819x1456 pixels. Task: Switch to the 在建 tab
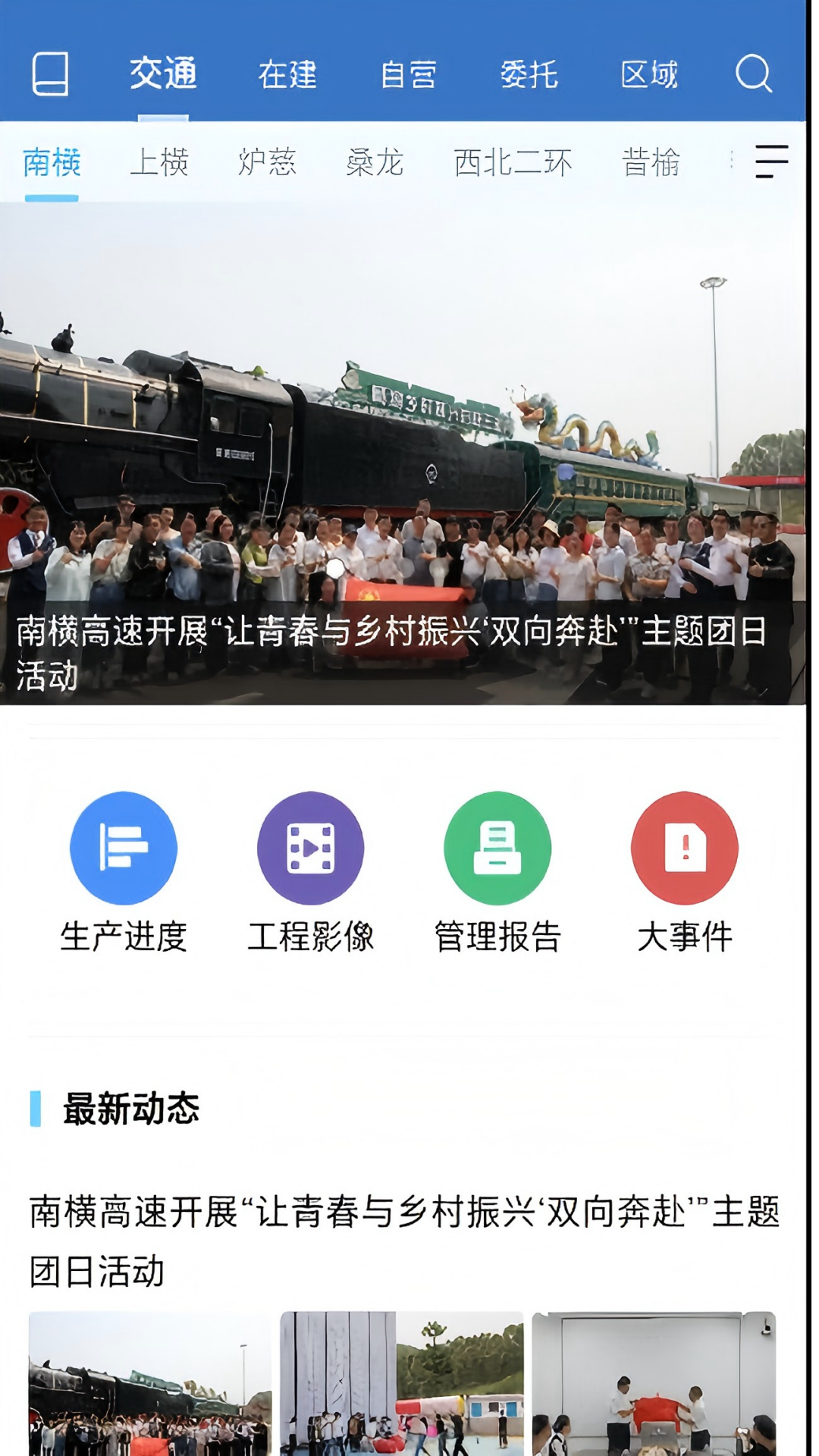[x=289, y=74]
